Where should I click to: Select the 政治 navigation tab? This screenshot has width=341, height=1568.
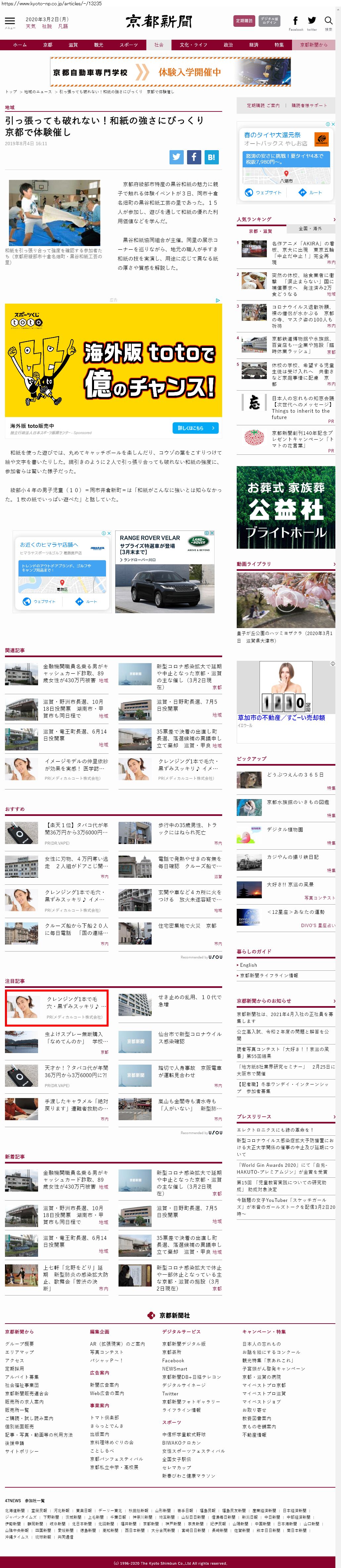click(x=228, y=45)
